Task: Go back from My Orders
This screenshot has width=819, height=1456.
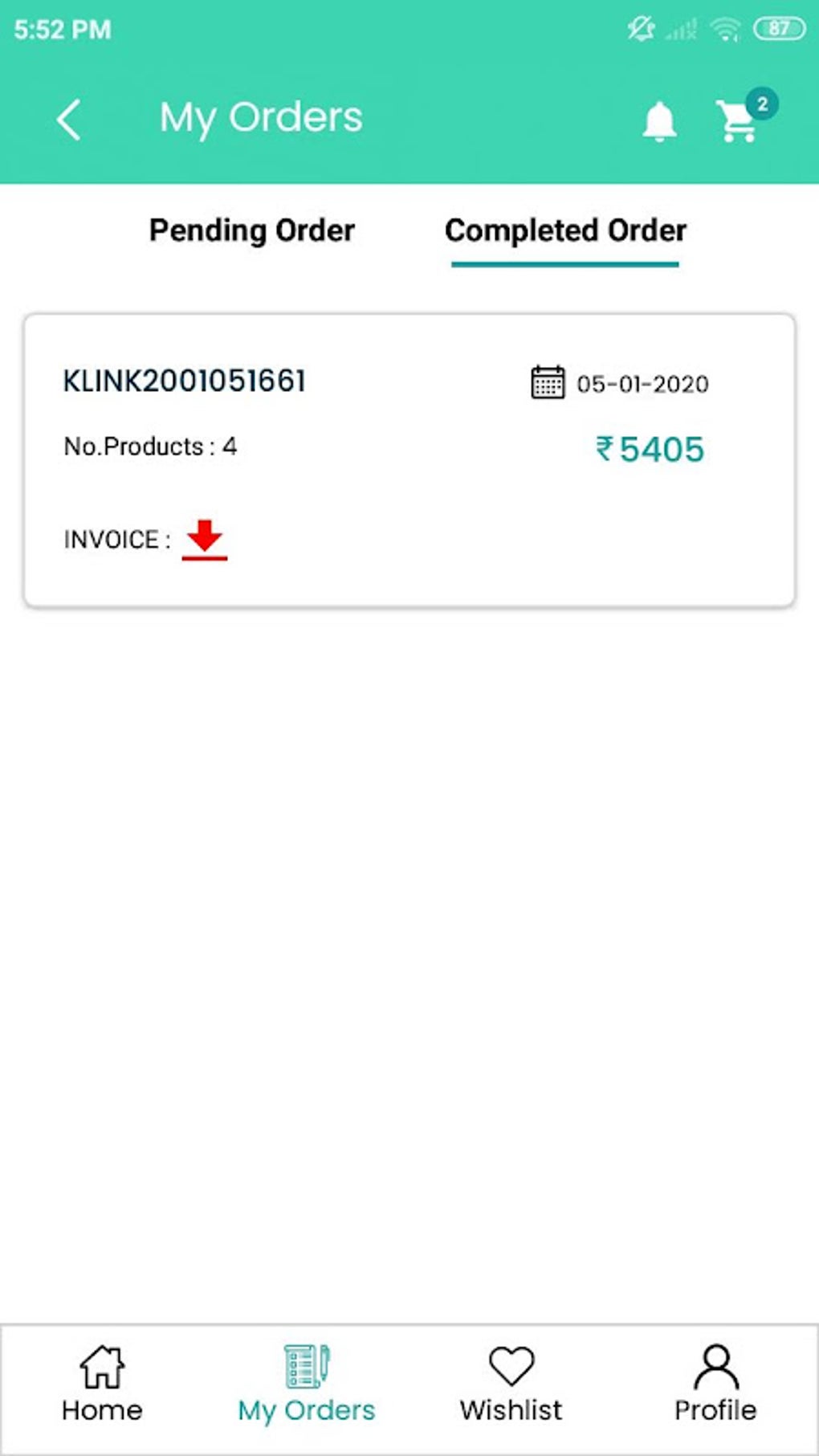Action: point(69,120)
